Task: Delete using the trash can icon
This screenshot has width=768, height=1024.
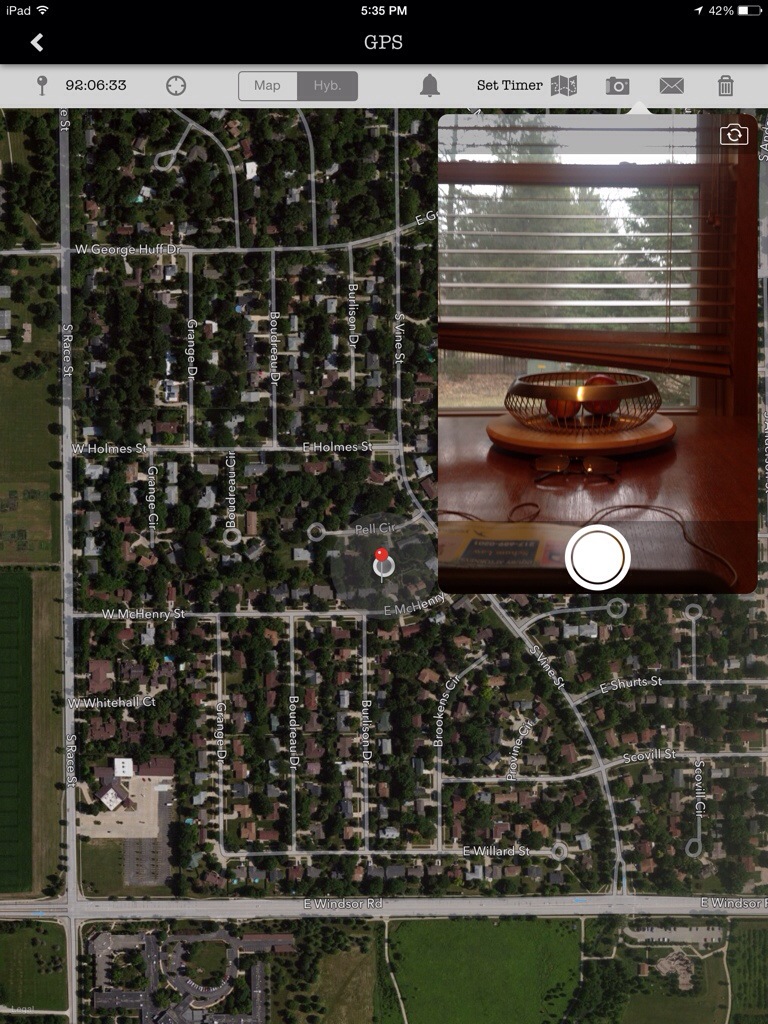Action: tap(726, 86)
